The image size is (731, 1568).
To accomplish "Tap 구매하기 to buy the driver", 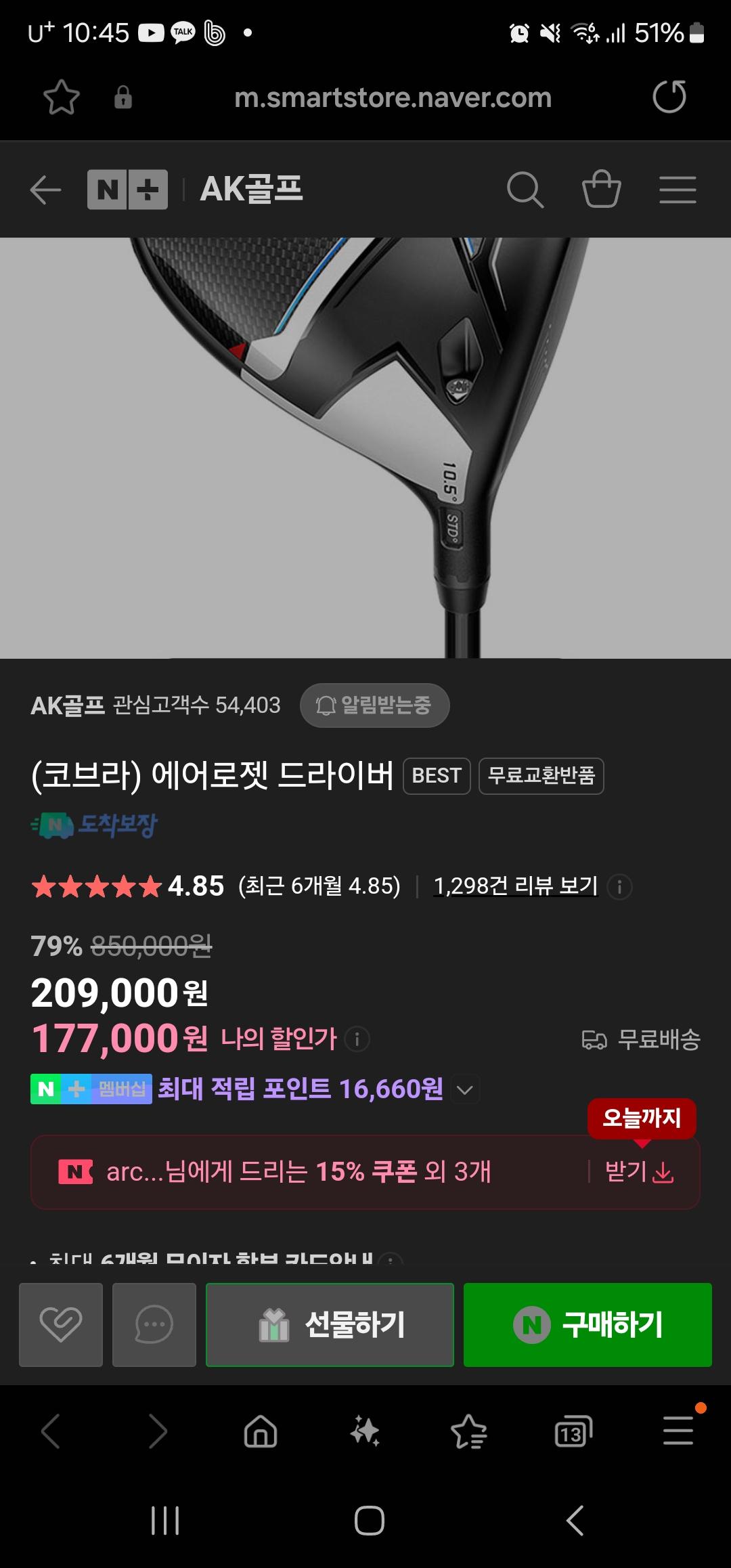I will tap(588, 1324).
